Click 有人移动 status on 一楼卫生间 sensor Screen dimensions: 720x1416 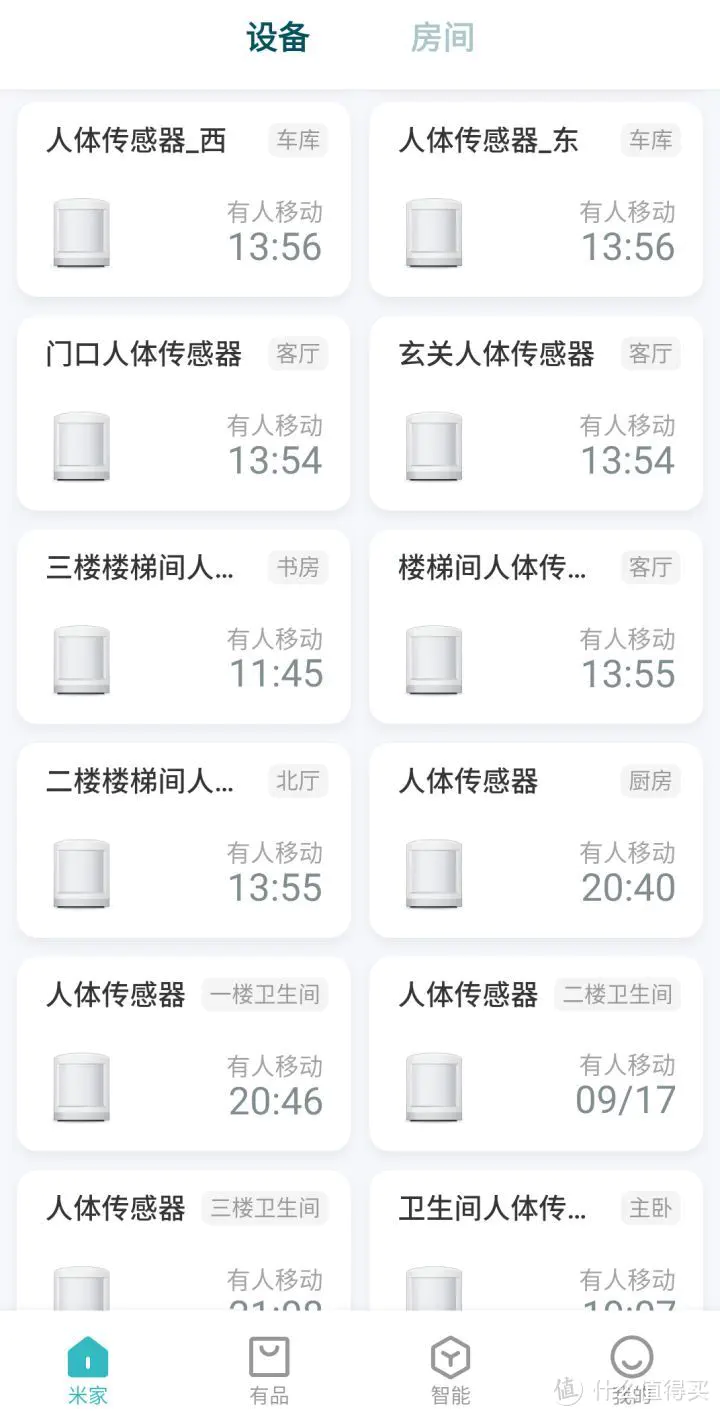276,1066
